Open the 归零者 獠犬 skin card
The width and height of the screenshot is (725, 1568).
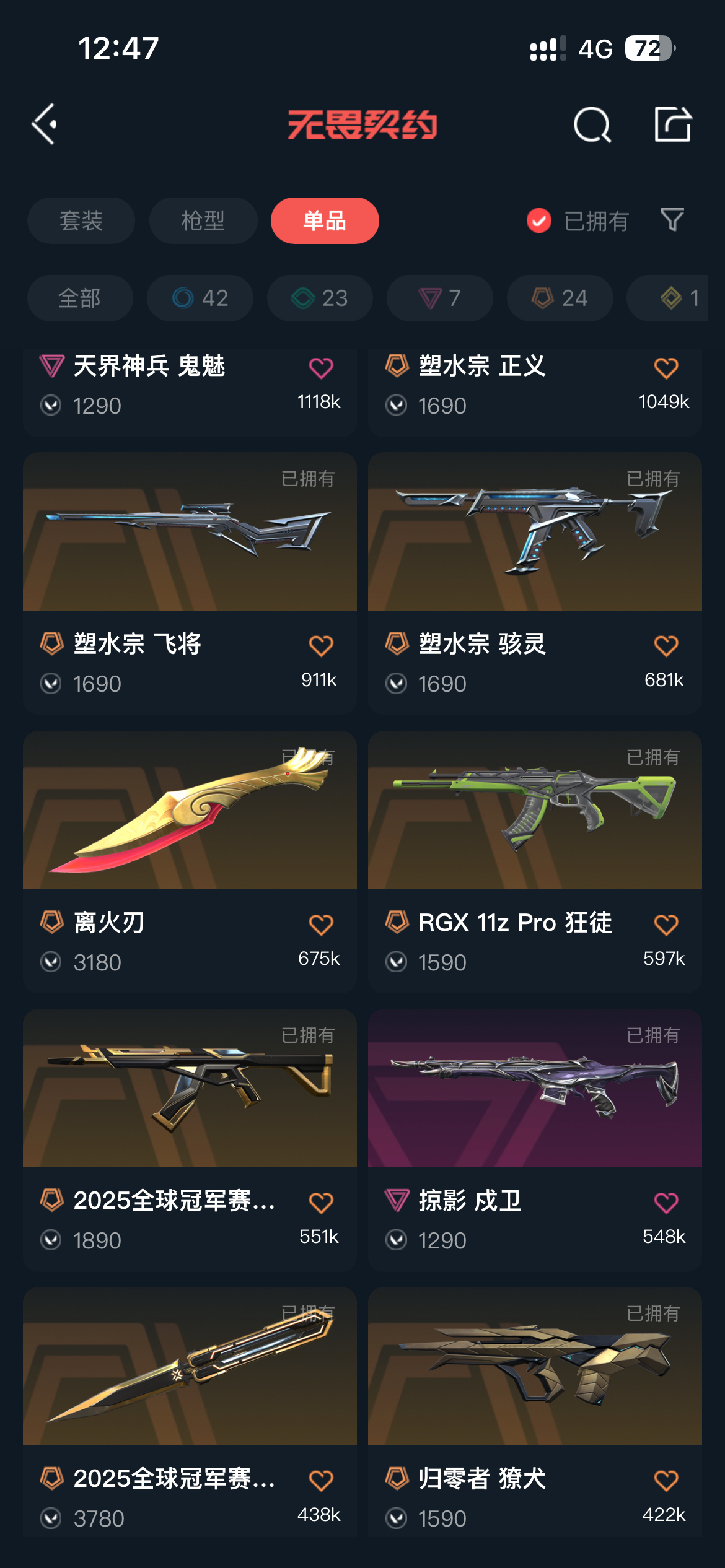[535, 1412]
